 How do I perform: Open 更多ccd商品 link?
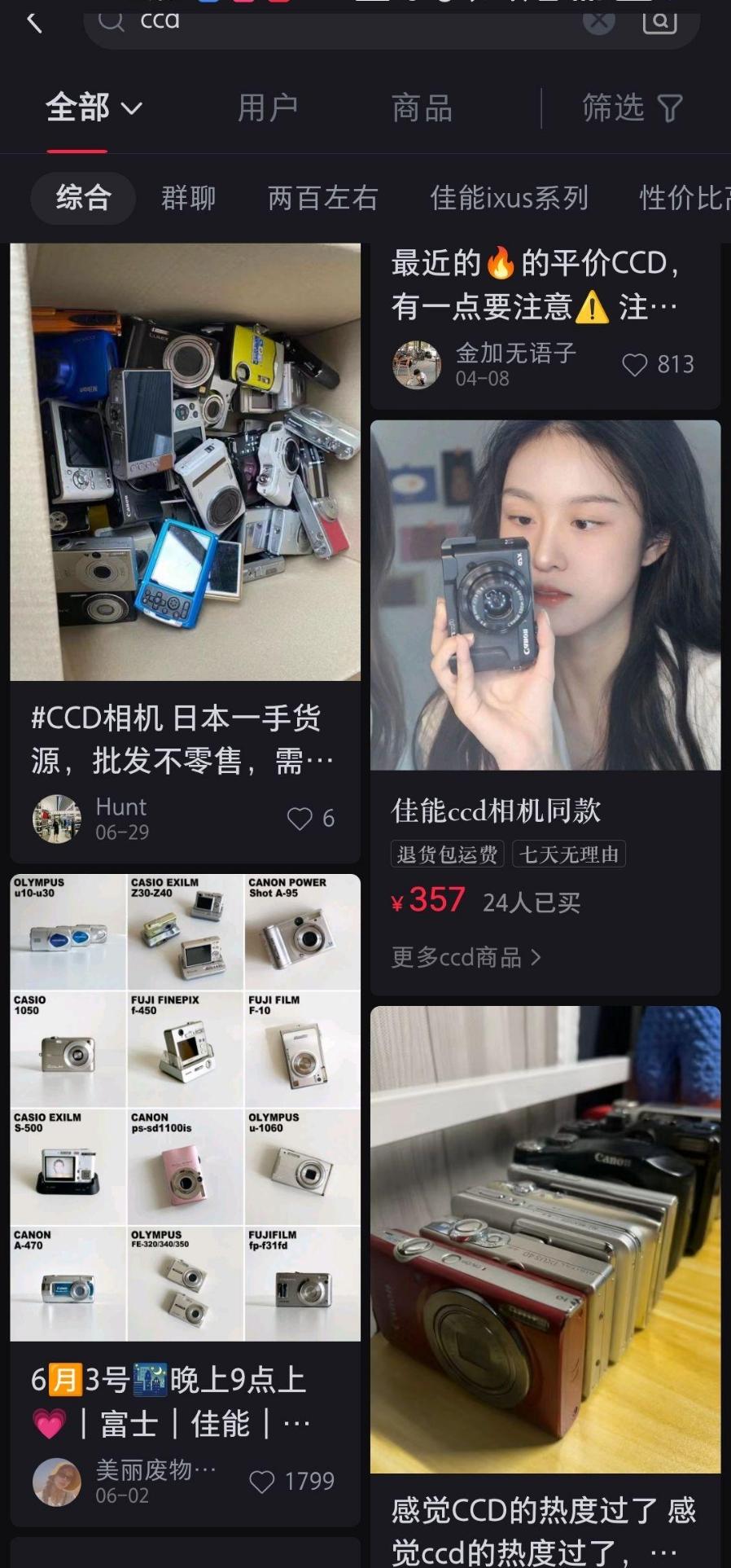click(466, 957)
